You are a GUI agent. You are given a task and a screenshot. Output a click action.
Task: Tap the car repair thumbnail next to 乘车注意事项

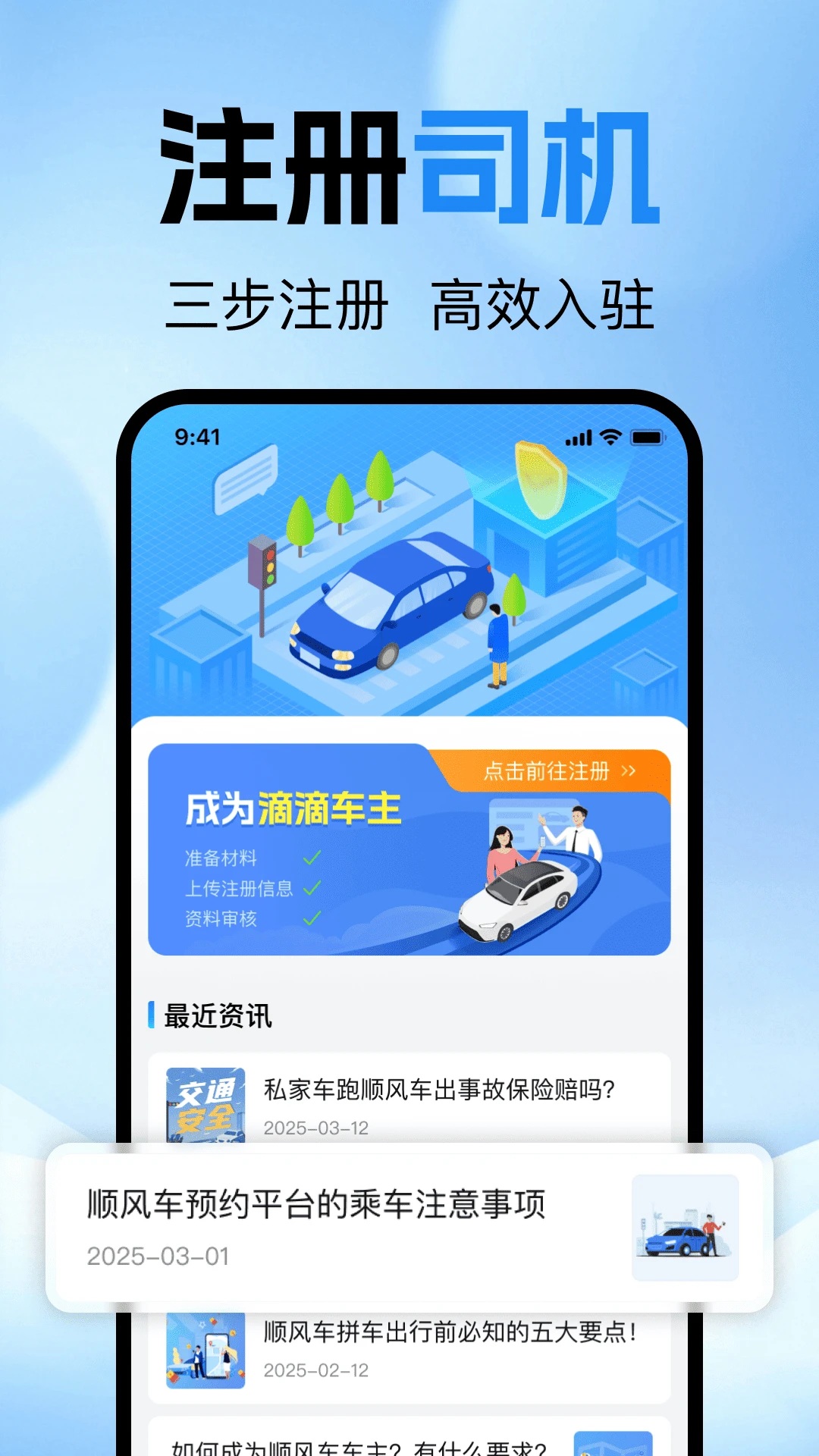[x=684, y=1226]
